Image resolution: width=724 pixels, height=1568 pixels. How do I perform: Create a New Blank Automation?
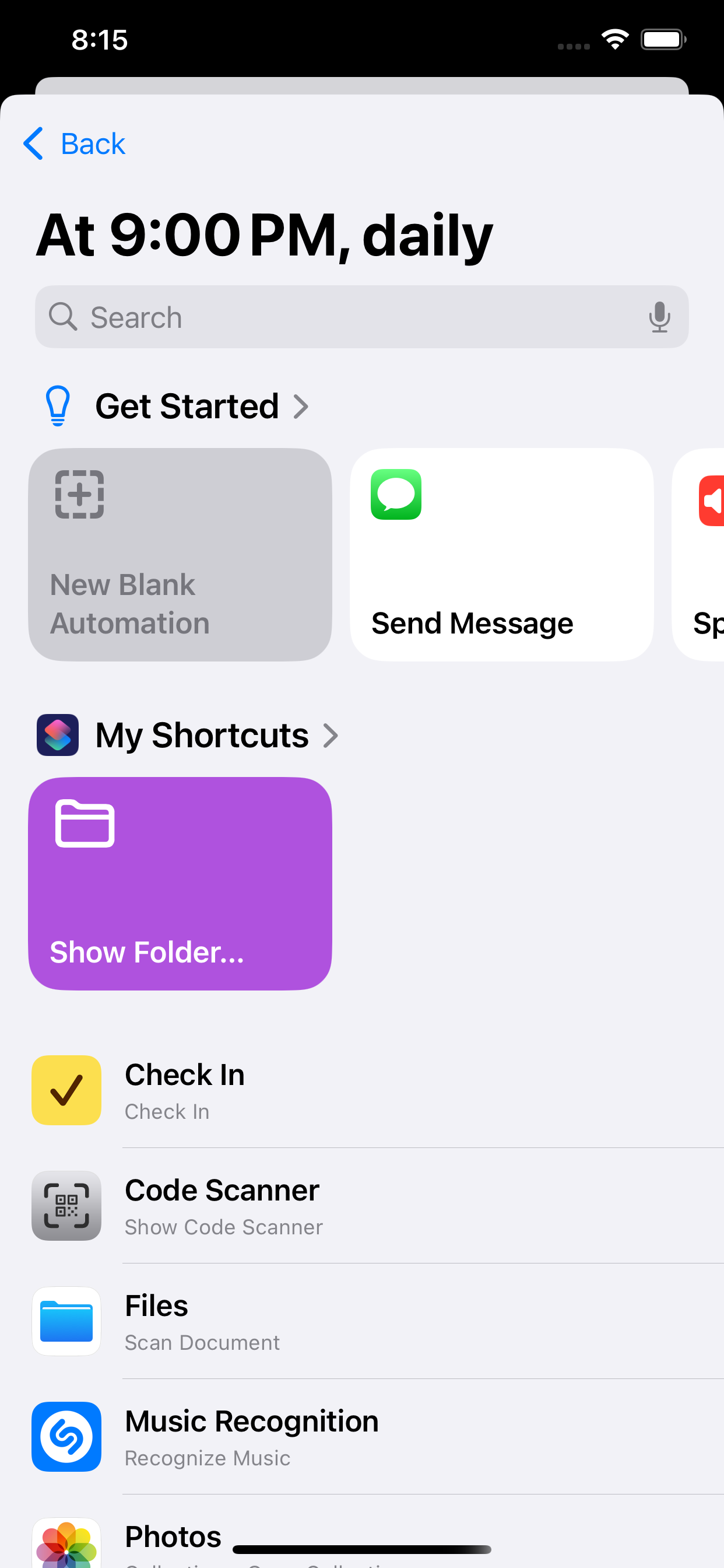coord(180,555)
